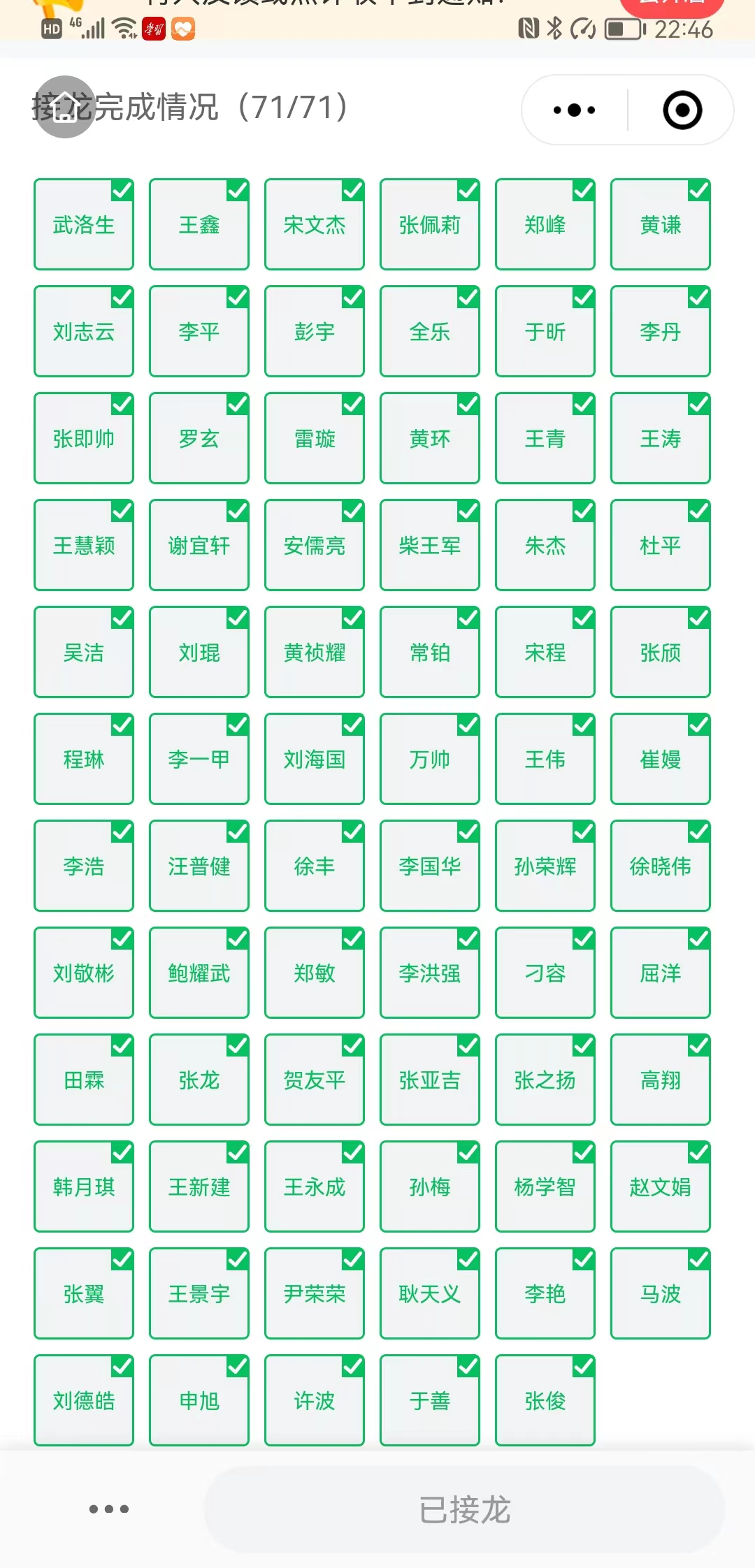View the entry for 张俊
Image resolution: width=755 pixels, height=1568 pixels.
point(545,1401)
